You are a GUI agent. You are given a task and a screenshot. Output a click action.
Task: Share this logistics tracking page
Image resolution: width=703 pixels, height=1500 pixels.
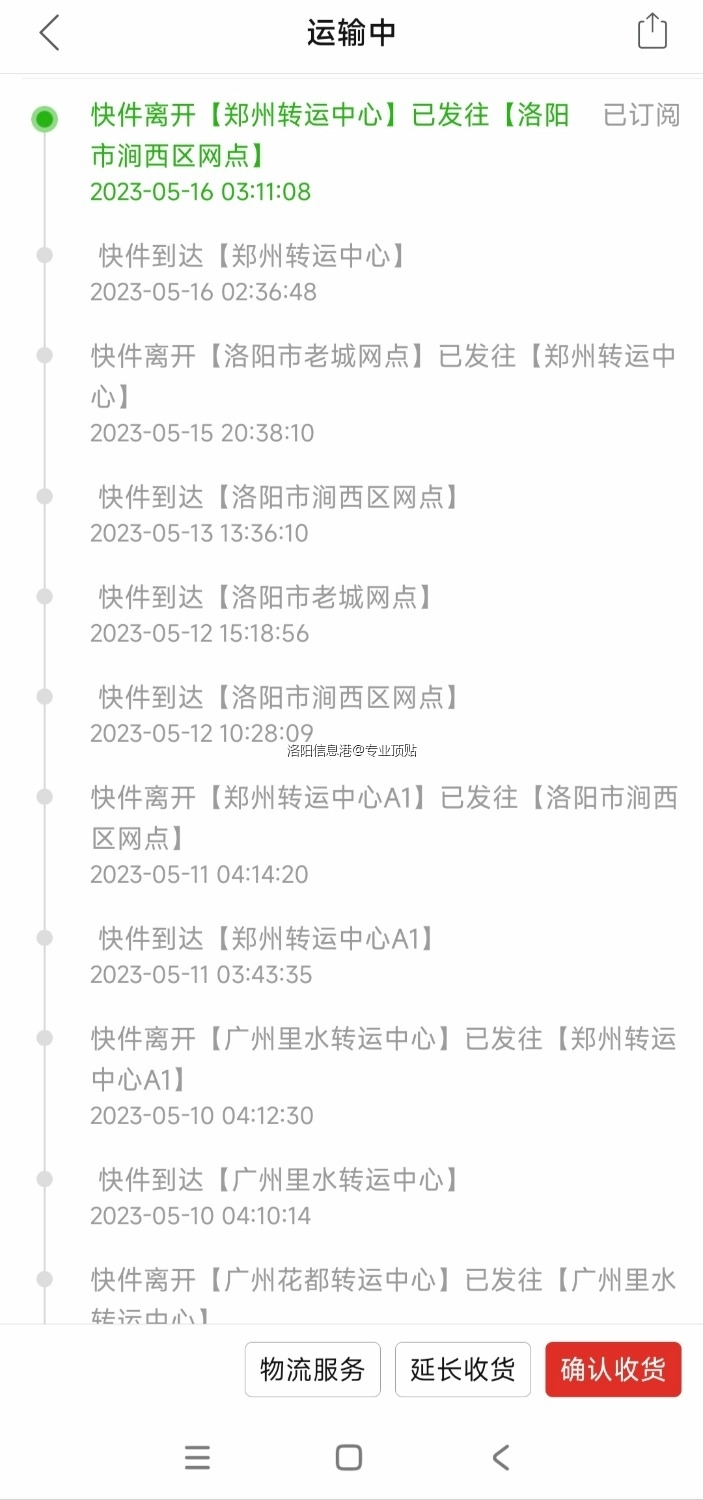(x=652, y=32)
